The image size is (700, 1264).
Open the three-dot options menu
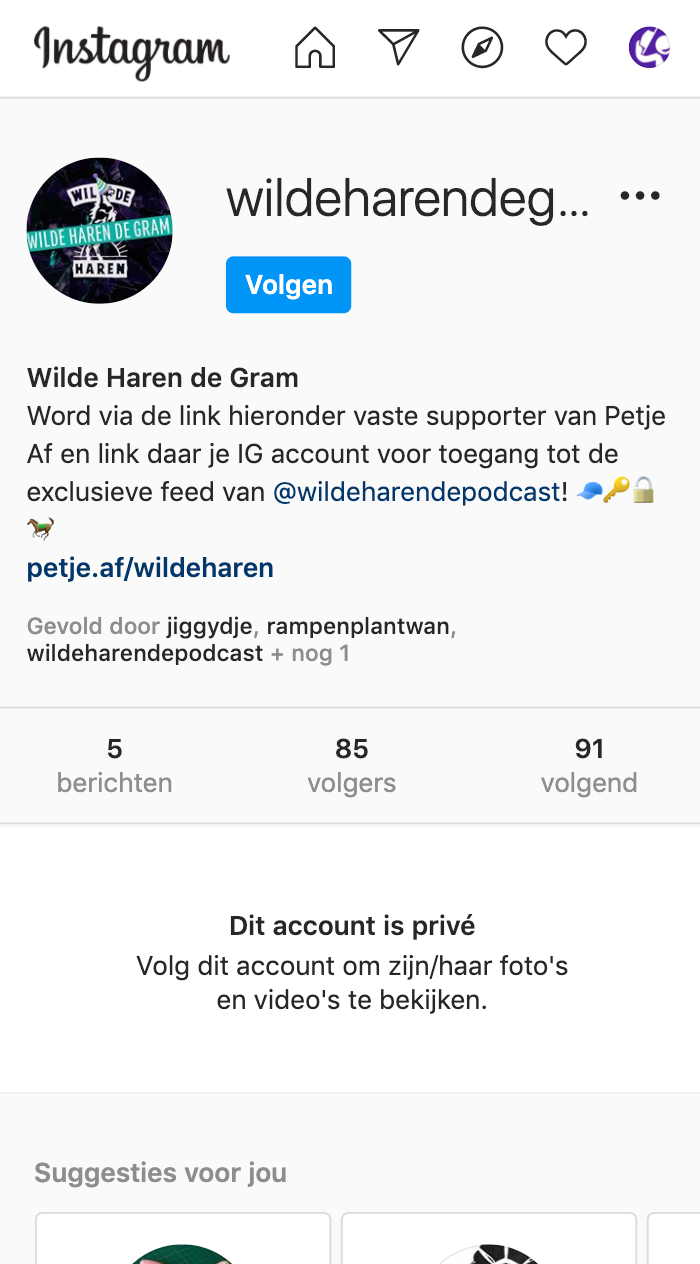[640, 196]
